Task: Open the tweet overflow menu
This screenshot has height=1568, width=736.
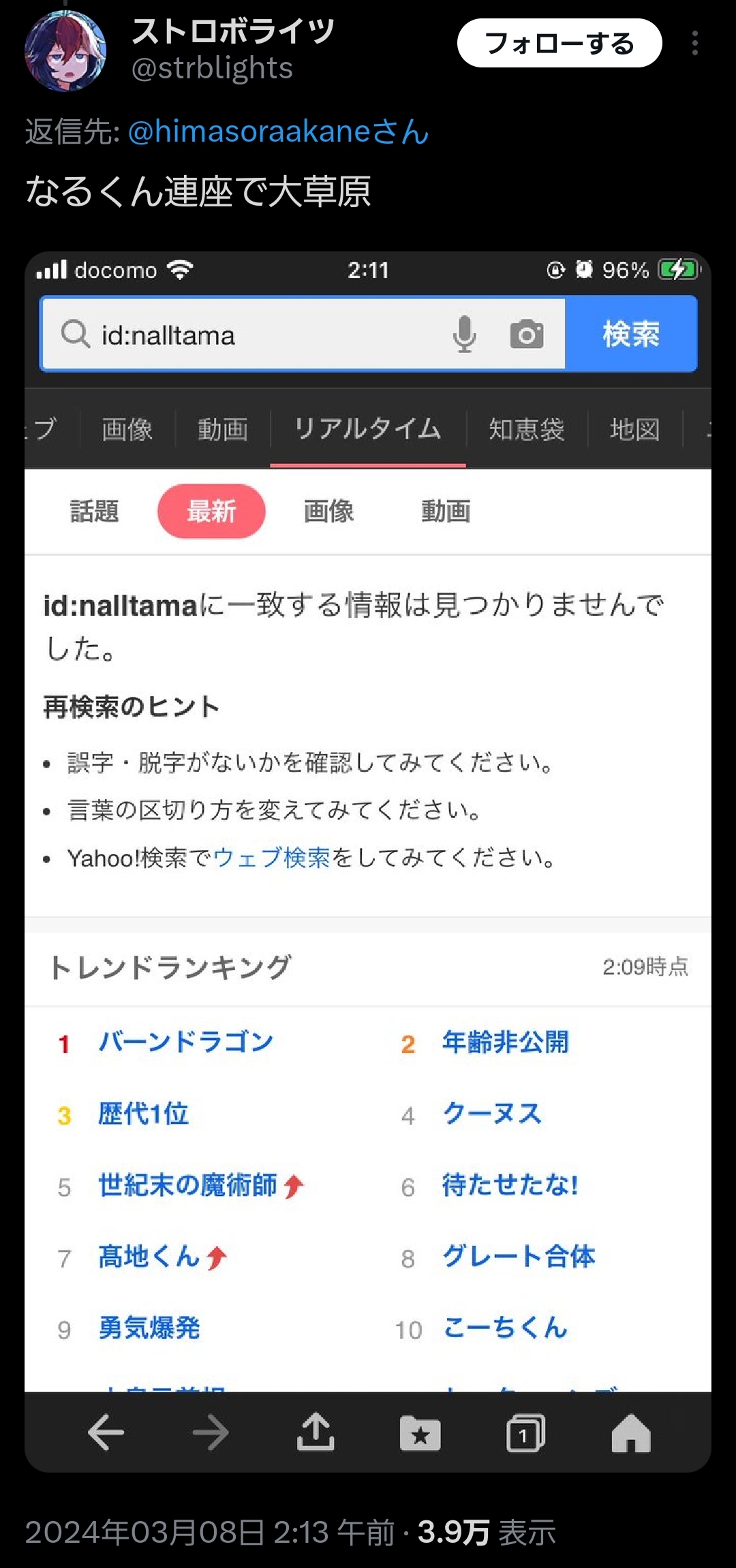Action: coord(694,43)
